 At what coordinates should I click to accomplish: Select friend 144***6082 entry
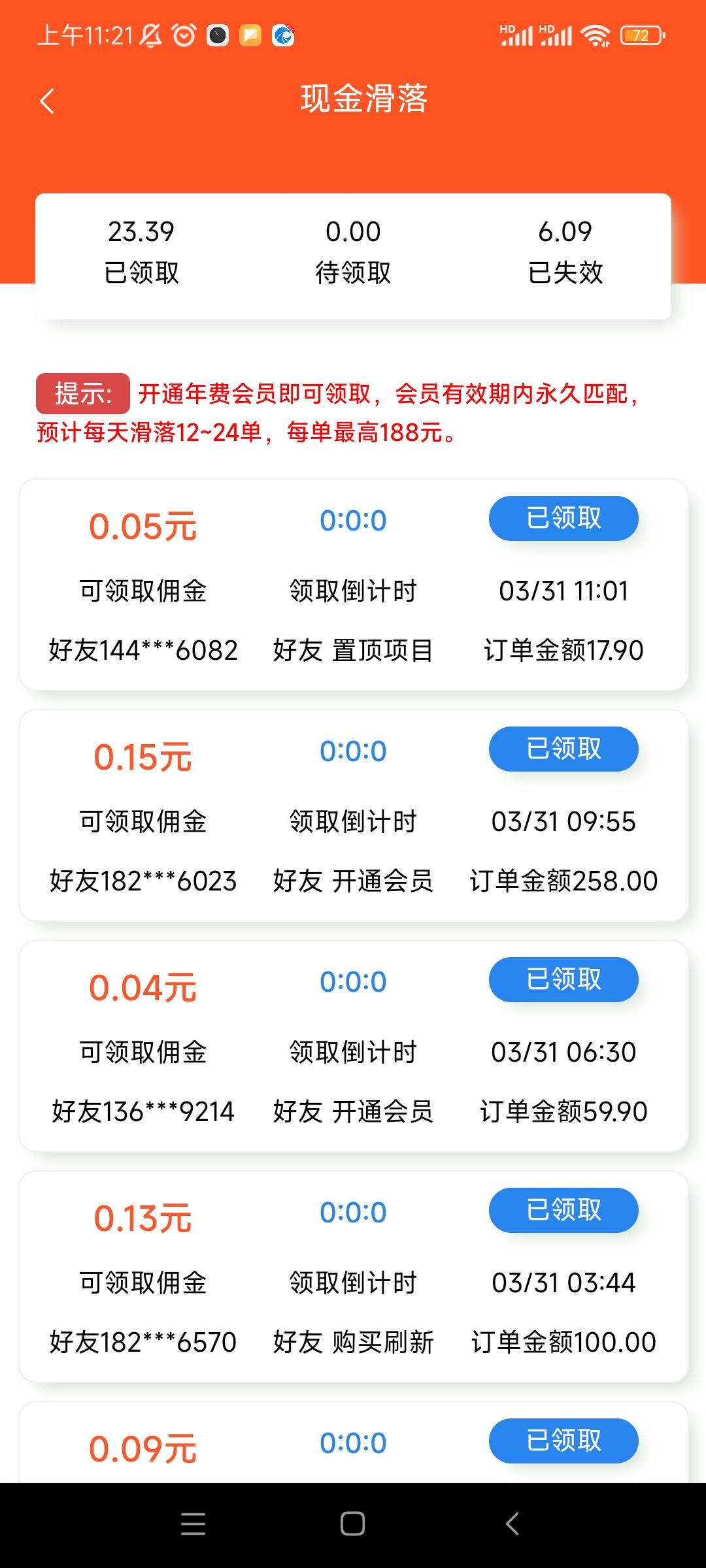[145, 650]
